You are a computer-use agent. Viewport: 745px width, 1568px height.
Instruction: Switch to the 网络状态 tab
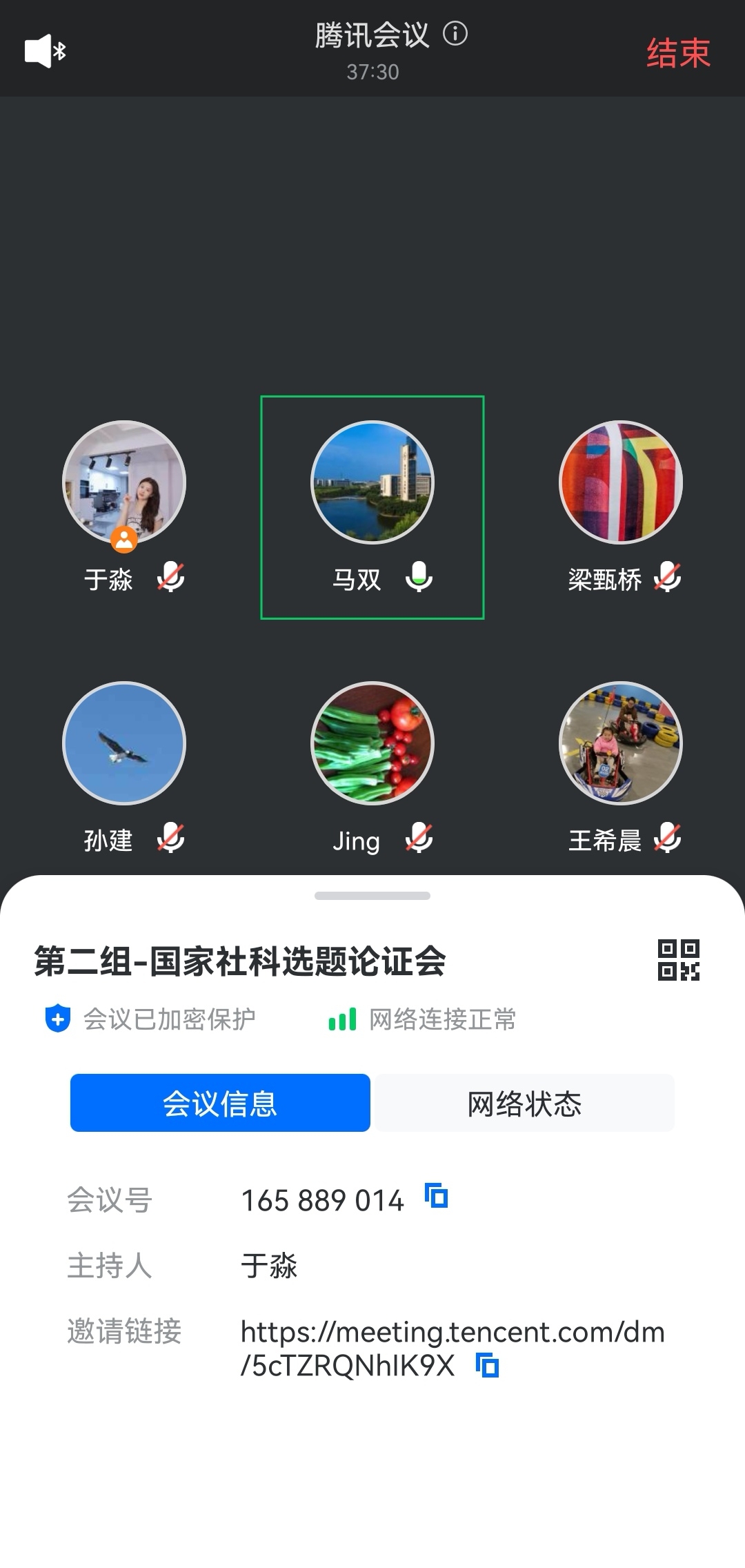tap(524, 1103)
